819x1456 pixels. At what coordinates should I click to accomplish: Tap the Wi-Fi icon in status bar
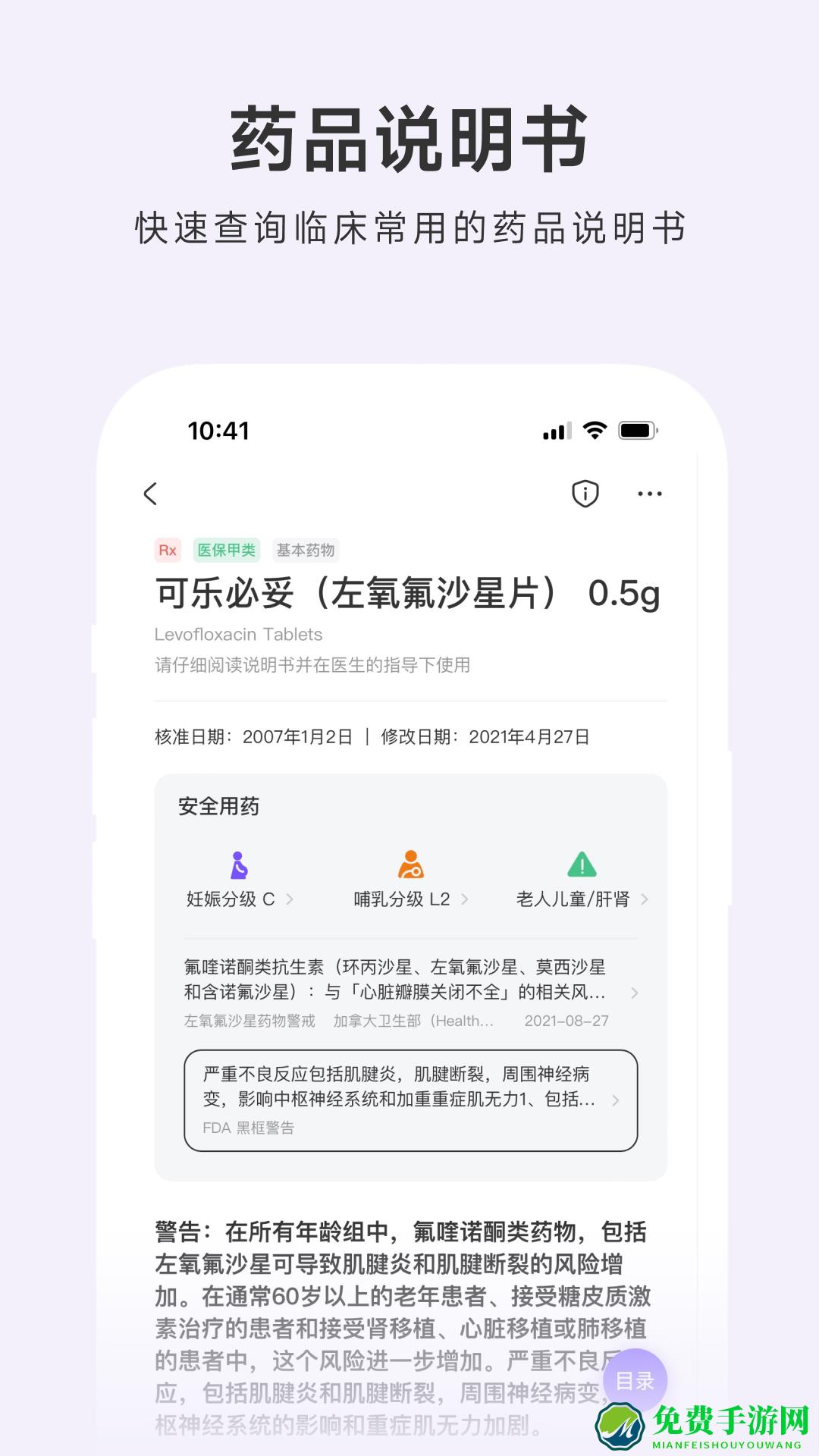[593, 429]
